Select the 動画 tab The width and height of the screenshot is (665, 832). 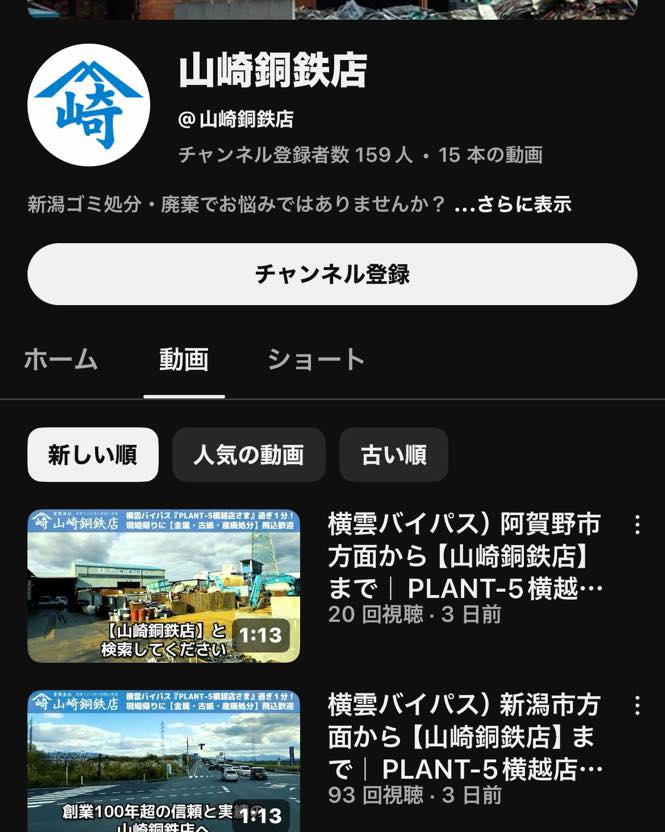click(184, 360)
